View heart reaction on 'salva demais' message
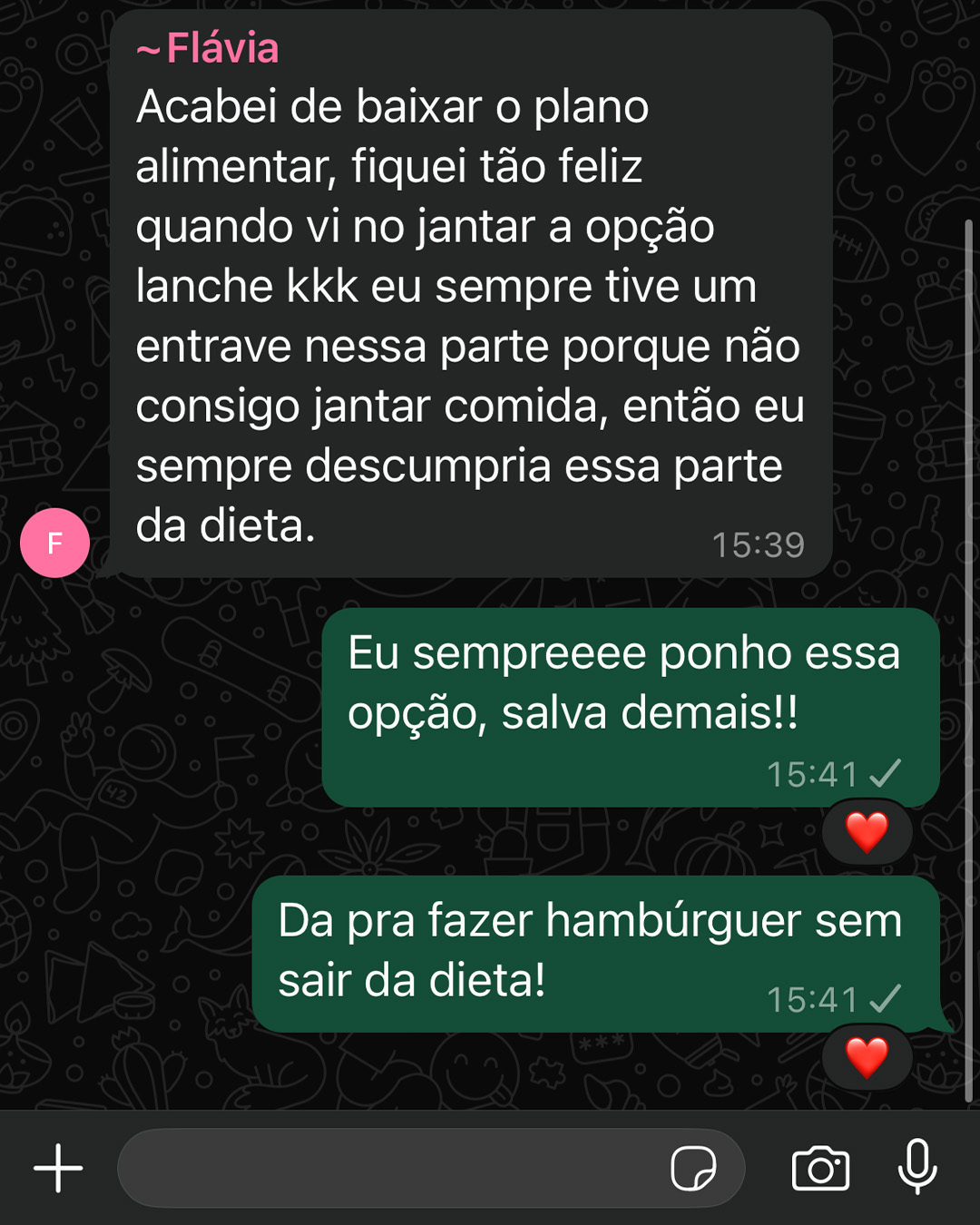The image size is (980, 1225). coord(867,832)
